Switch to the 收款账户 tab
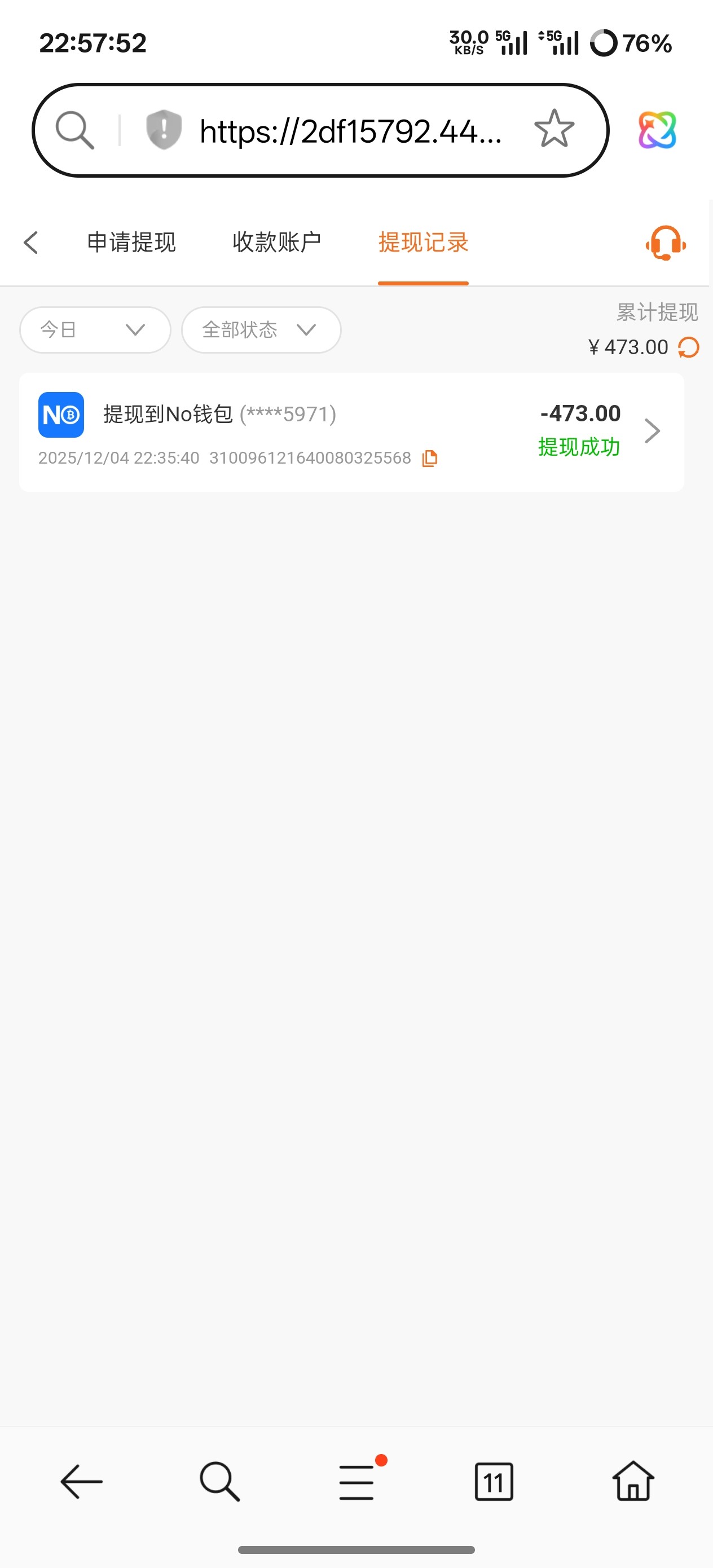The height and width of the screenshot is (1568, 713). 276,243
